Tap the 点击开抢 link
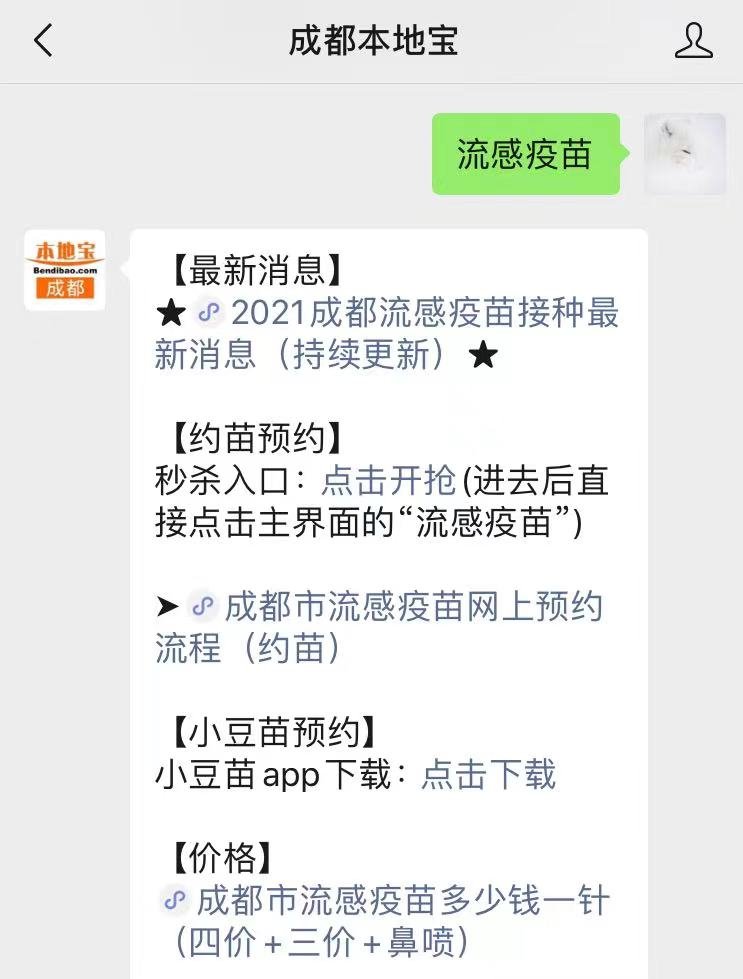Viewport: 743px width, 979px height. [388, 482]
